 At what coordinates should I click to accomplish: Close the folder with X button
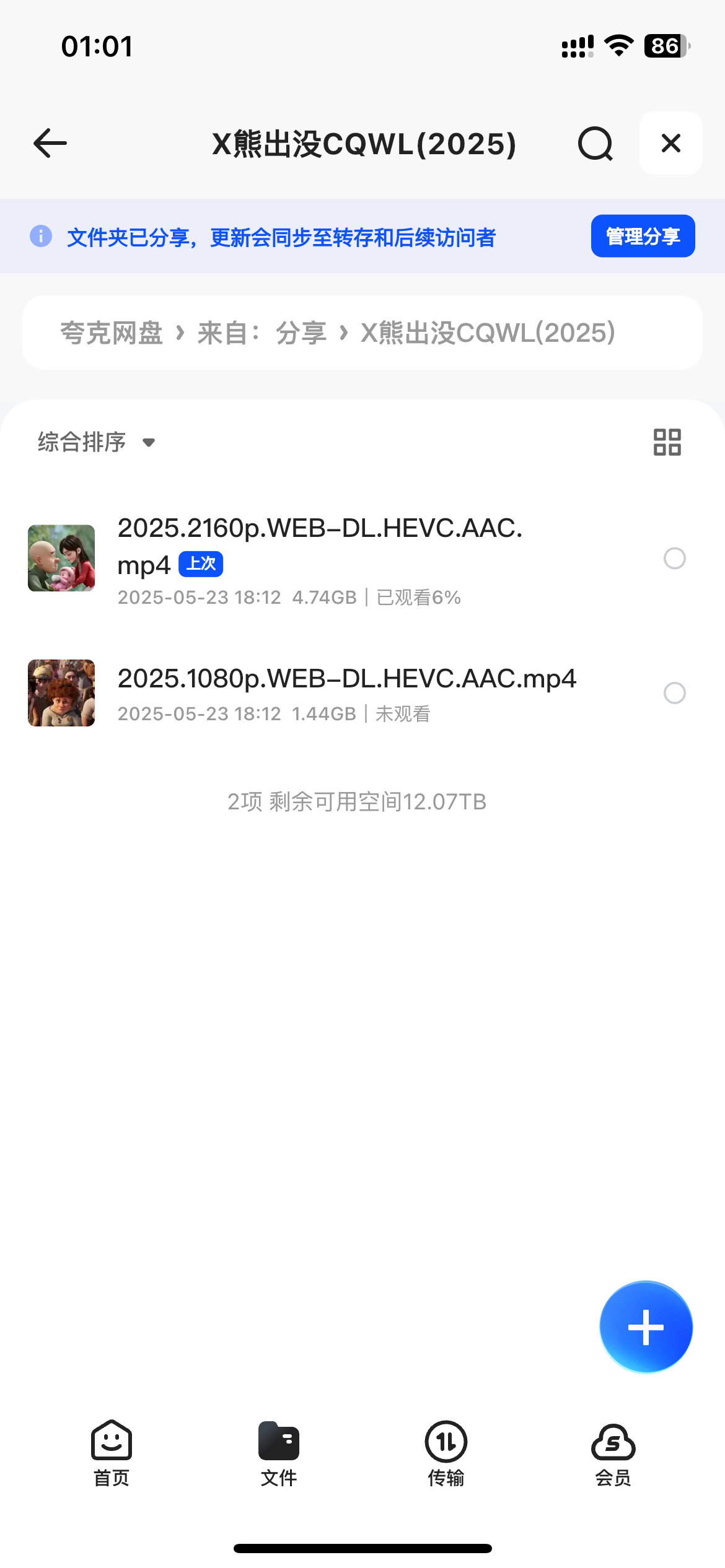[671, 143]
